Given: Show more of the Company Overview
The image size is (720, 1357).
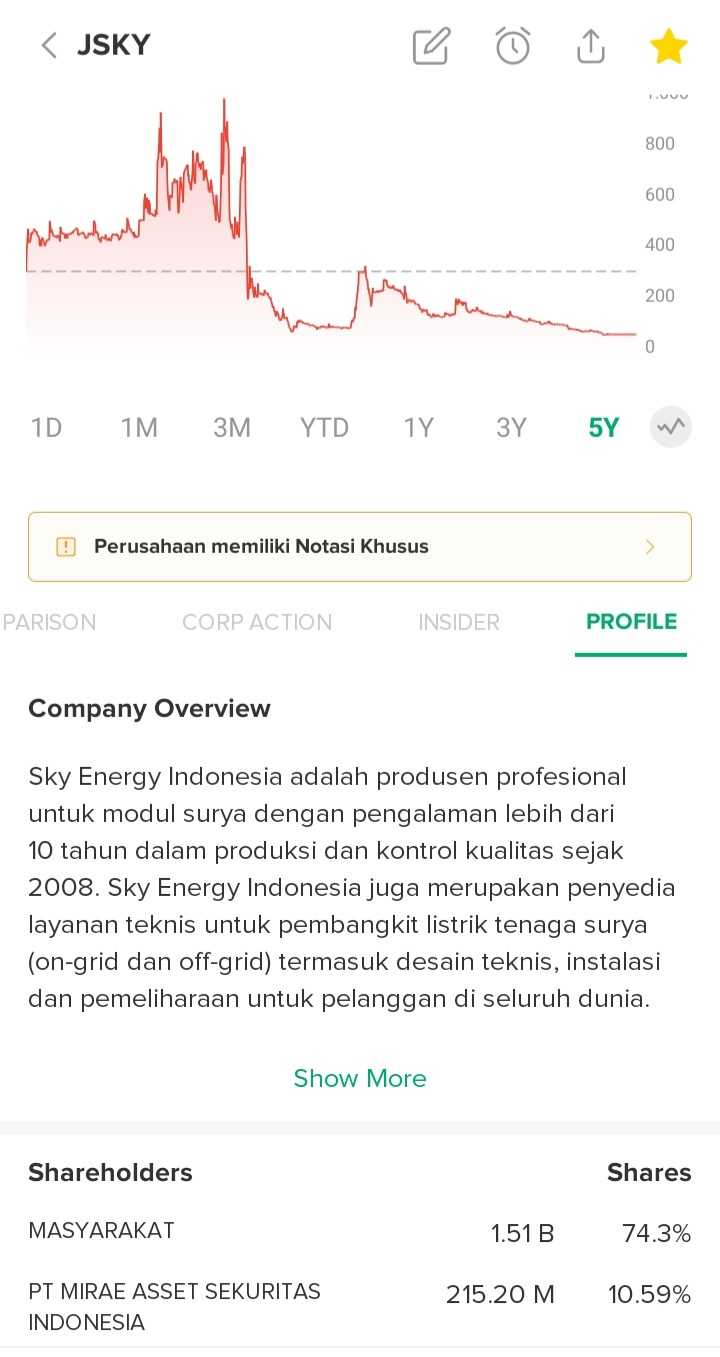Looking at the screenshot, I should tap(360, 1078).
